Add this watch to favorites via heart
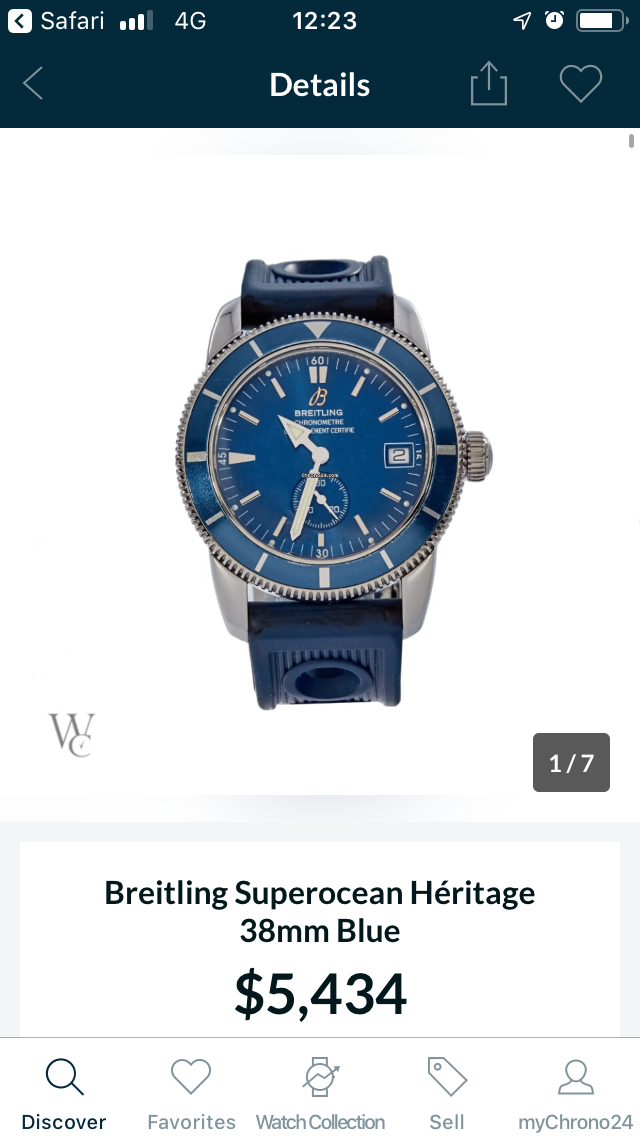640x1136 pixels. (x=580, y=84)
